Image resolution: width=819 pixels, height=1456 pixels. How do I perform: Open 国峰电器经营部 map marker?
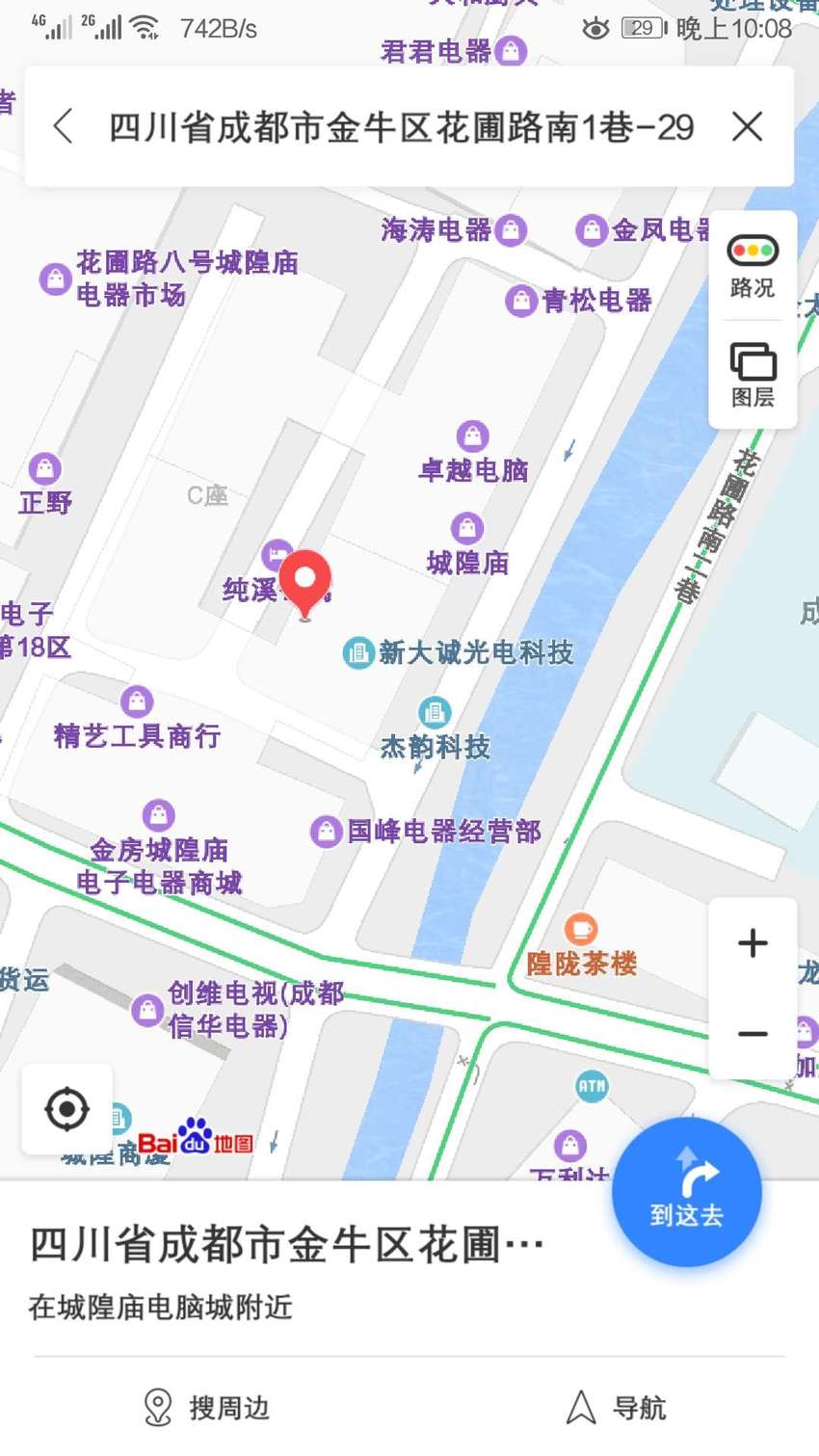point(427,831)
